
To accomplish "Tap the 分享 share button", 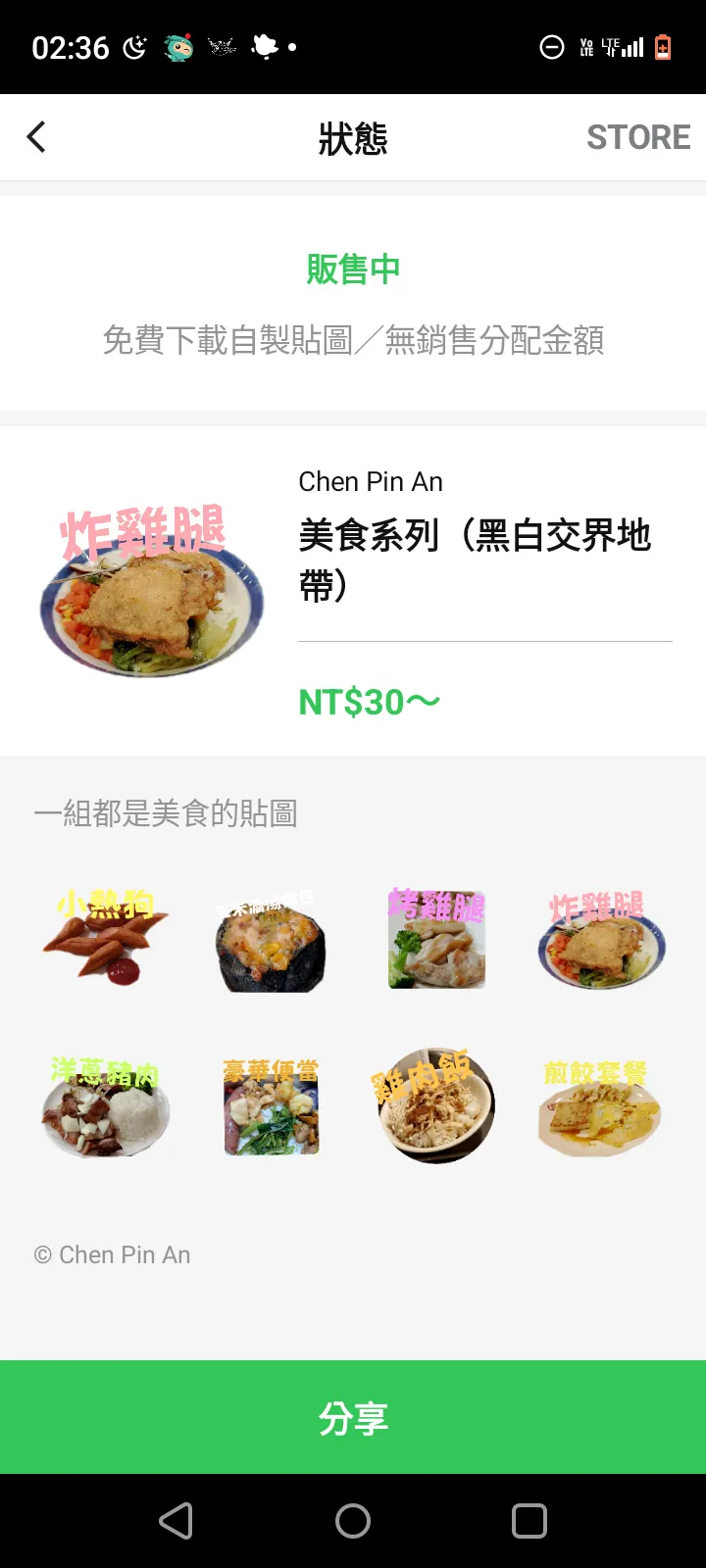I will pyautogui.click(x=353, y=1417).
